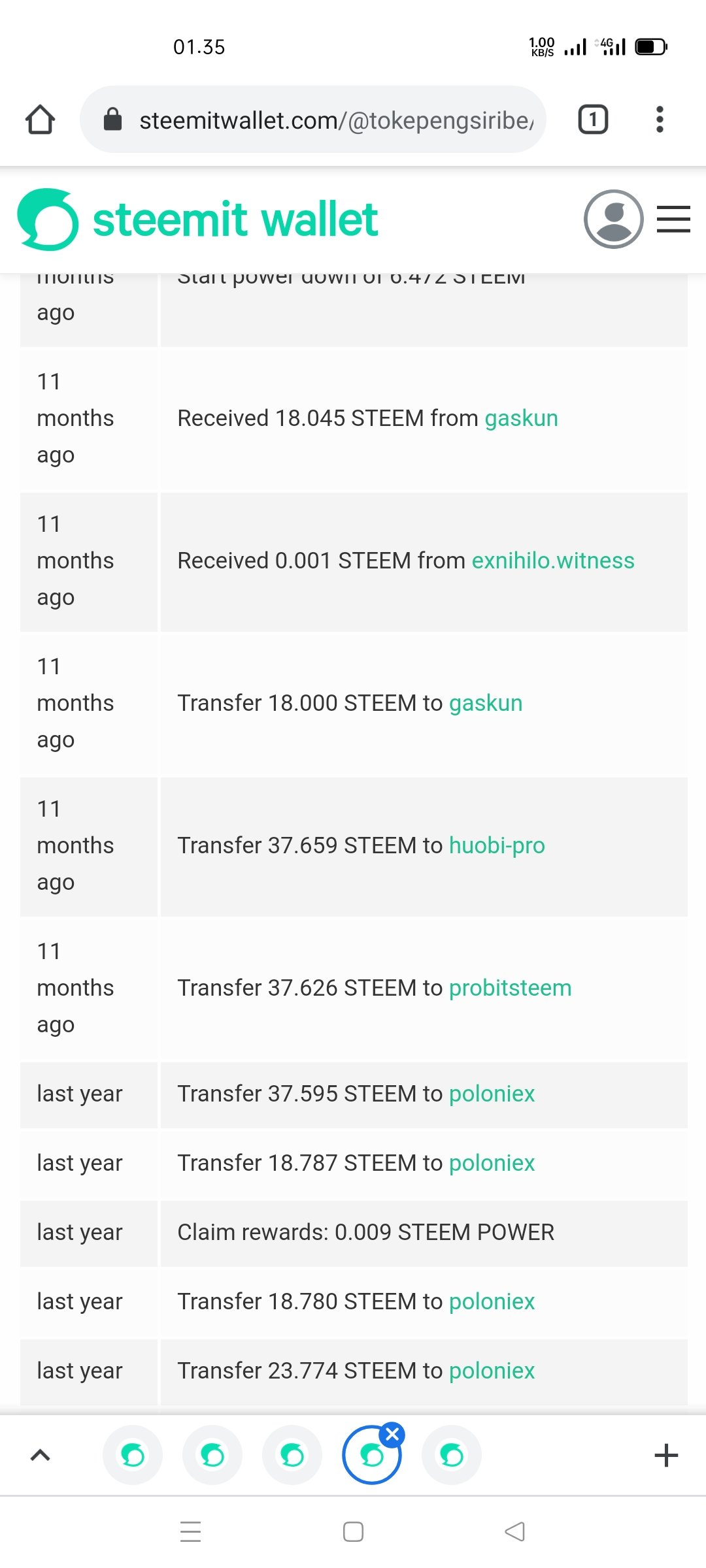Visit the exnihilo.witness account link
The width and height of the screenshot is (706, 1568).
tap(553, 561)
